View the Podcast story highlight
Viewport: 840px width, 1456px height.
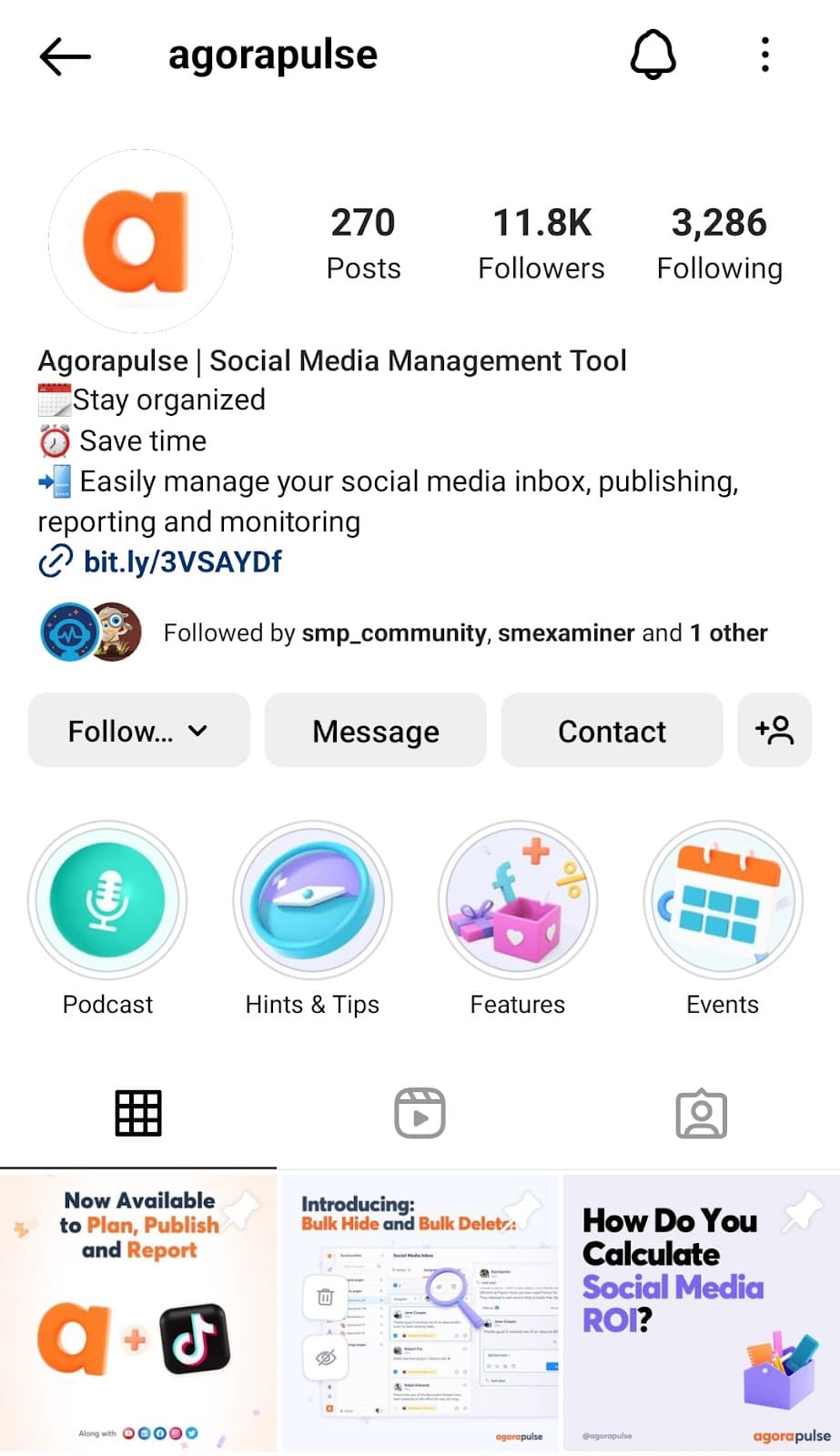107,900
